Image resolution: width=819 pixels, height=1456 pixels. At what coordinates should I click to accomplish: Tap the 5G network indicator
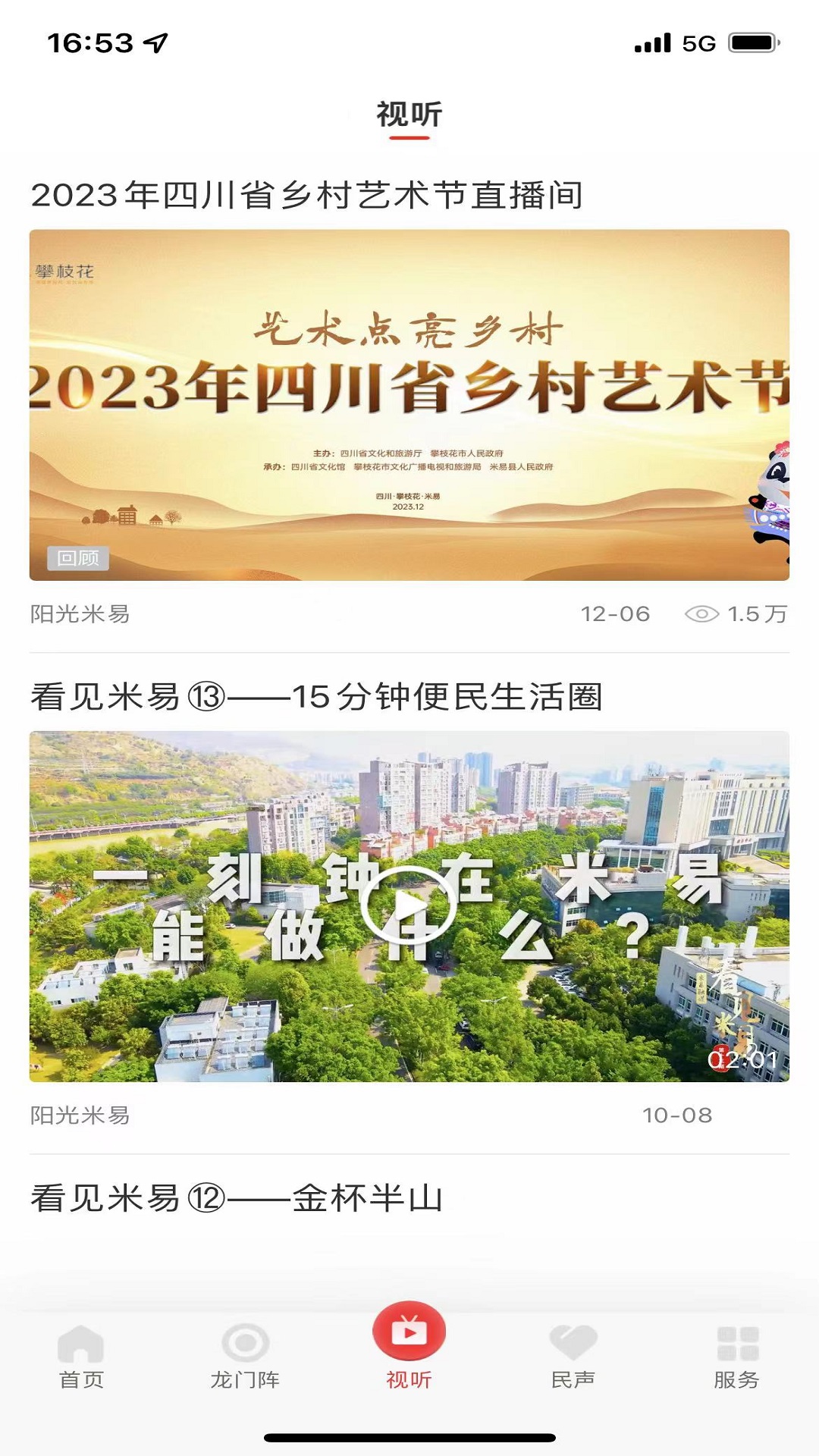[x=698, y=41]
